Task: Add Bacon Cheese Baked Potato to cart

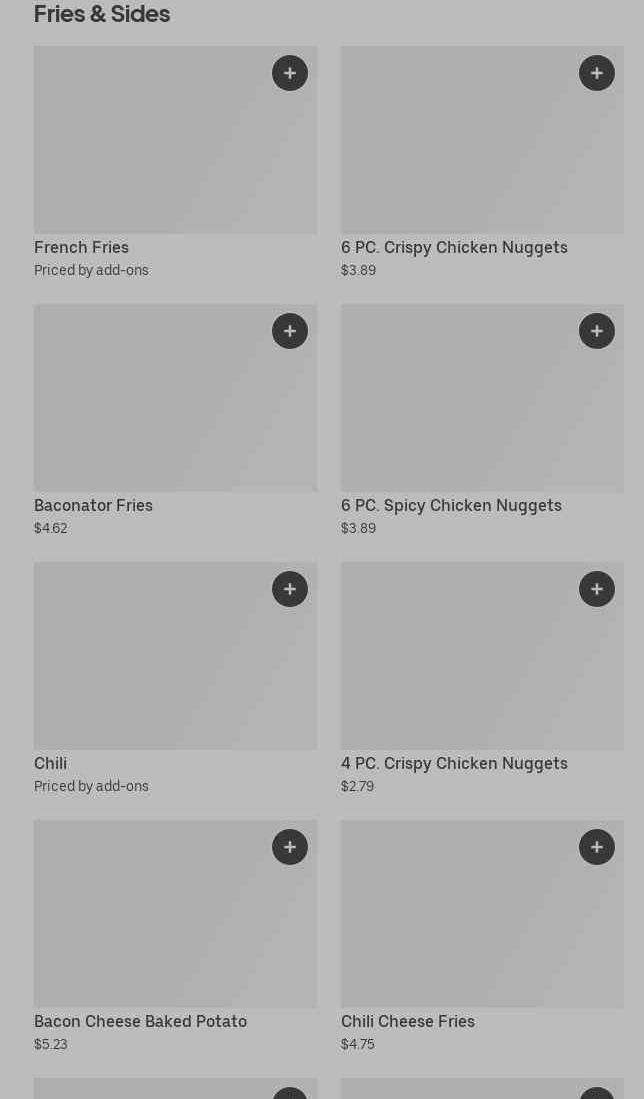Action: (x=290, y=847)
